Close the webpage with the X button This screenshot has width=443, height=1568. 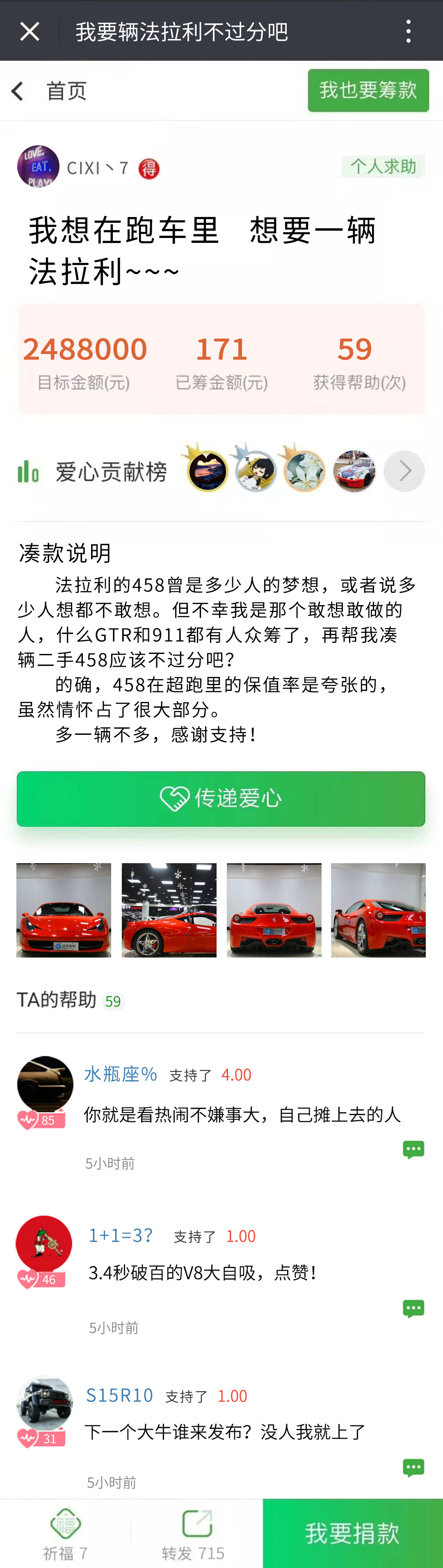pos(29,31)
